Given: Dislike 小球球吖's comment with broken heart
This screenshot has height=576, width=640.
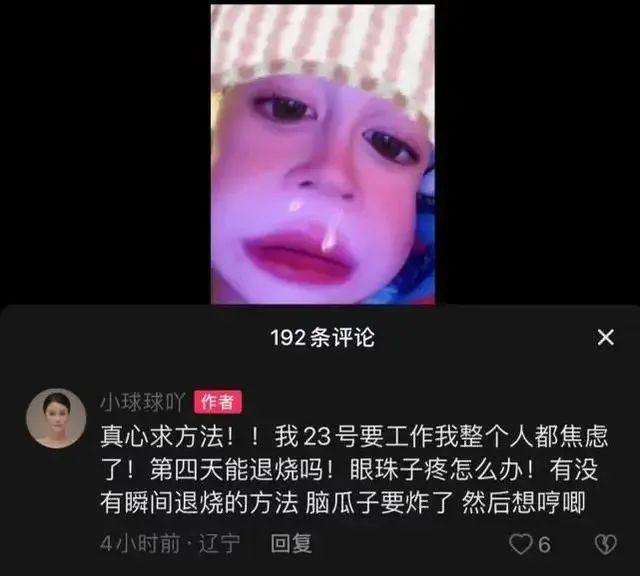Looking at the screenshot, I should [605, 544].
